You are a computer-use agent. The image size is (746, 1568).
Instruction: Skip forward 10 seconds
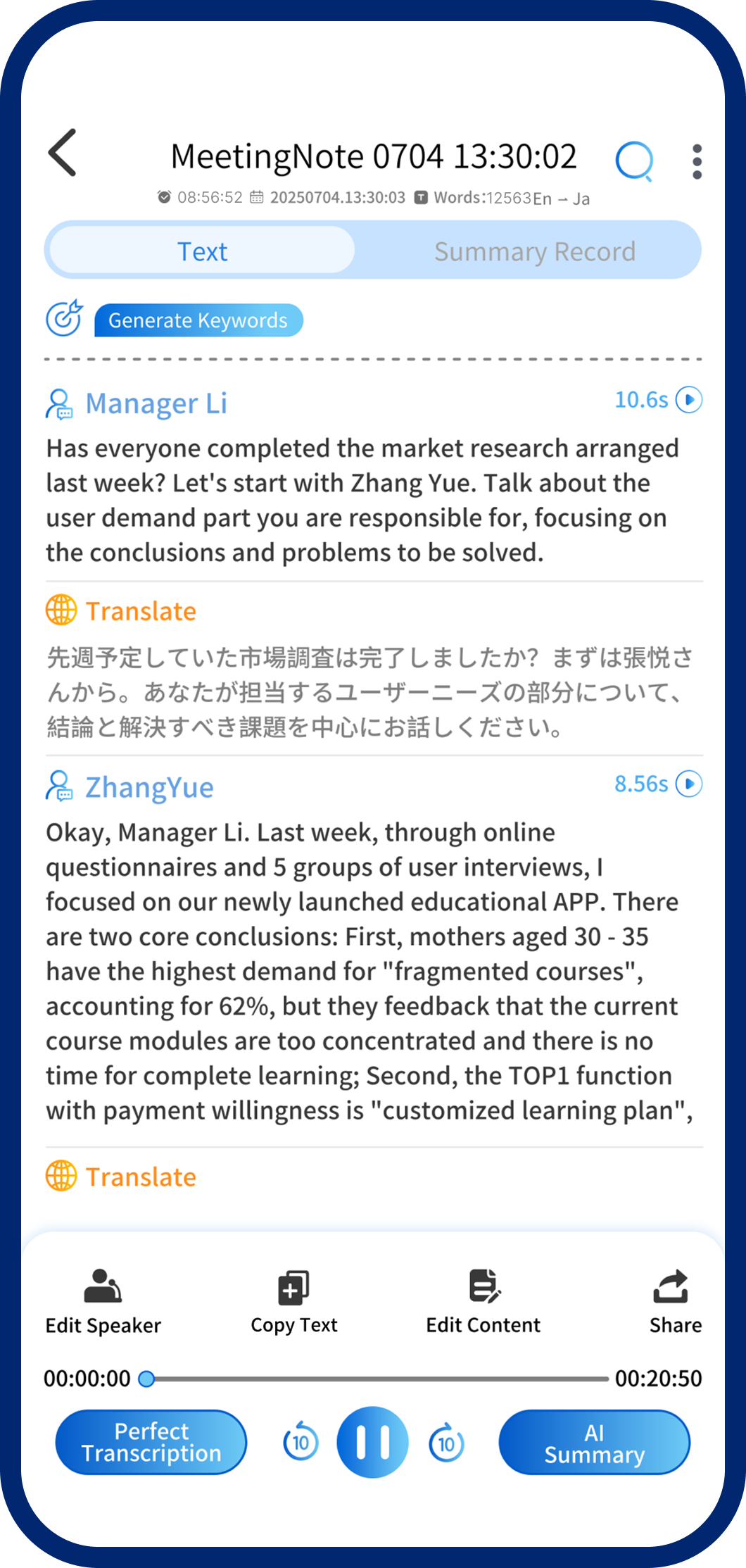pos(446,1442)
